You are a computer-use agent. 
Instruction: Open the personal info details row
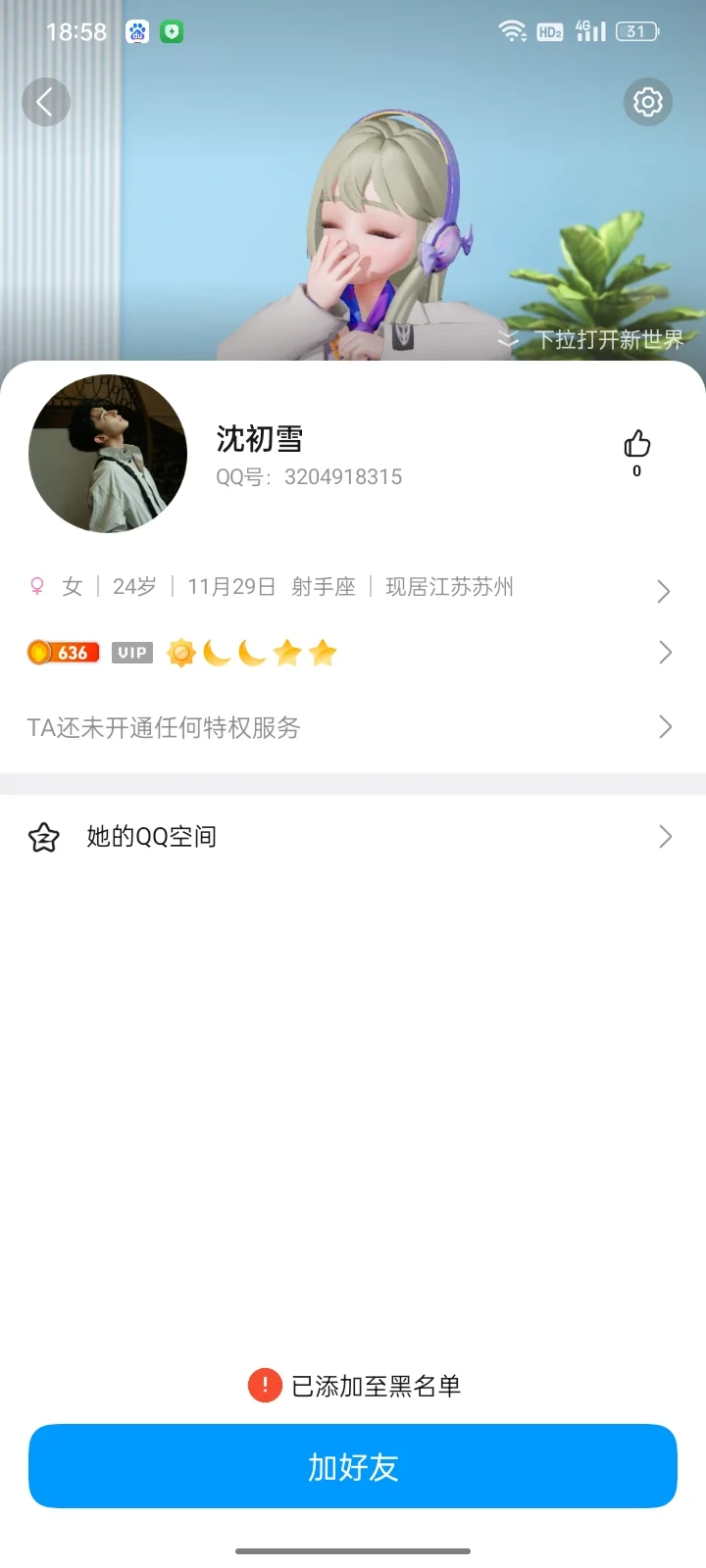pyautogui.click(x=353, y=588)
